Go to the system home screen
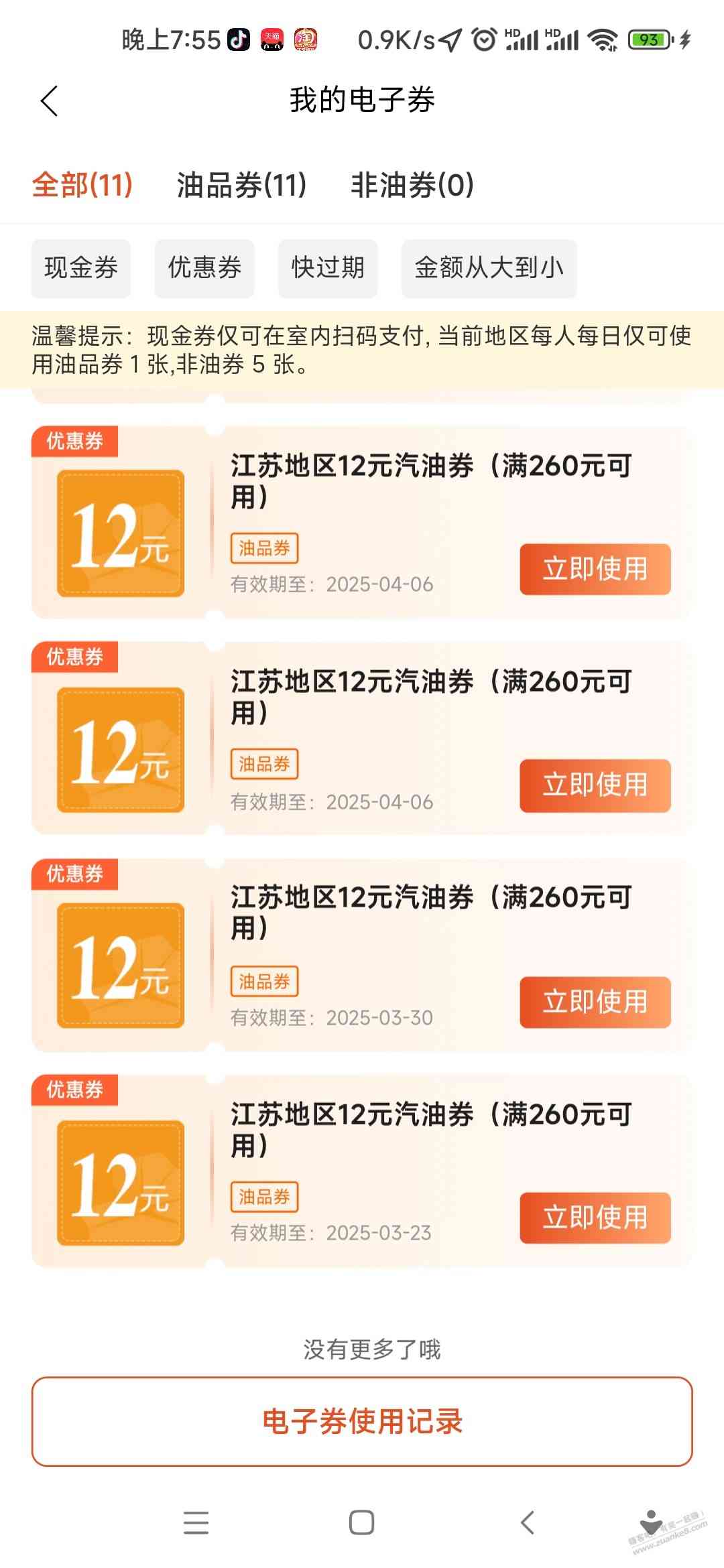Image resolution: width=724 pixels, height=1568 pixels. click(362, 1522)
